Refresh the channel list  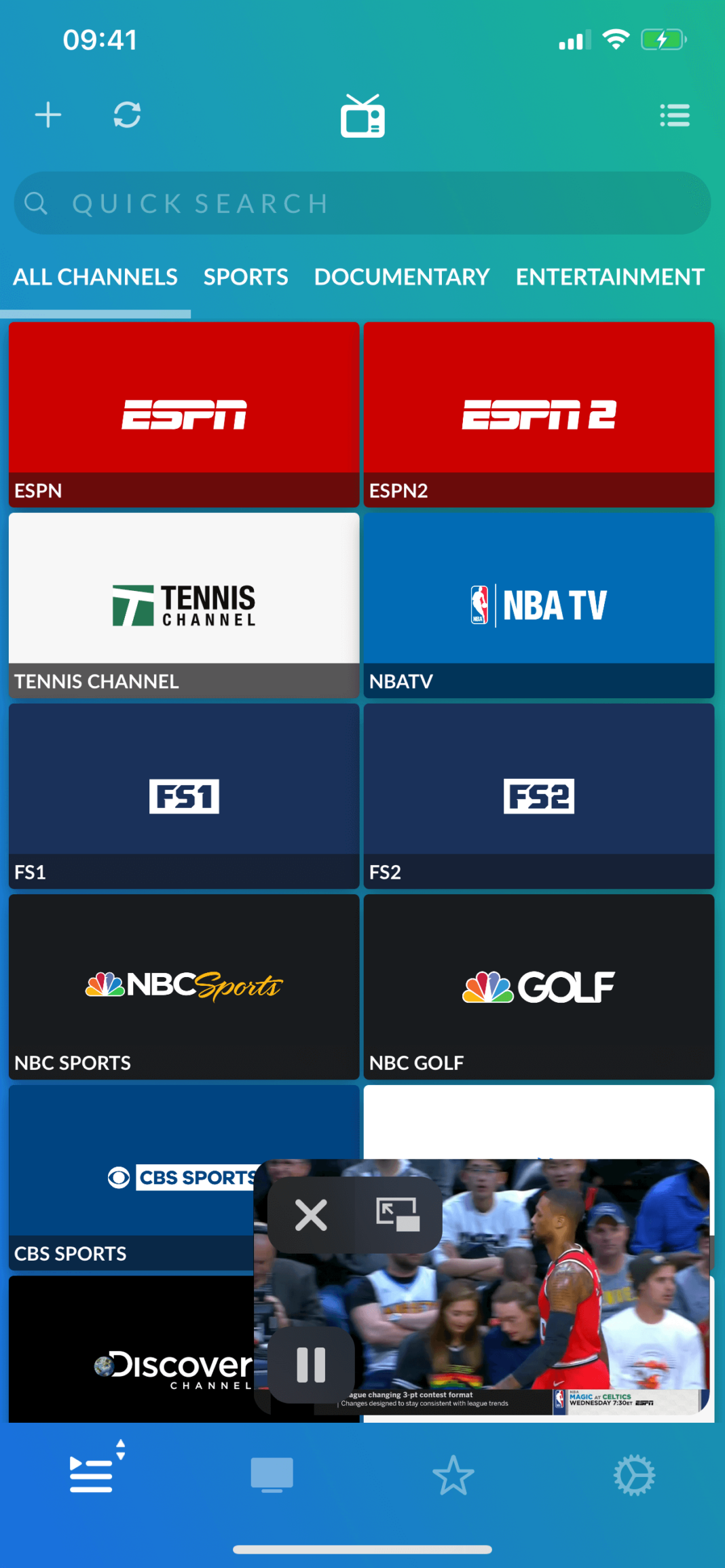(x=126, y=115)
